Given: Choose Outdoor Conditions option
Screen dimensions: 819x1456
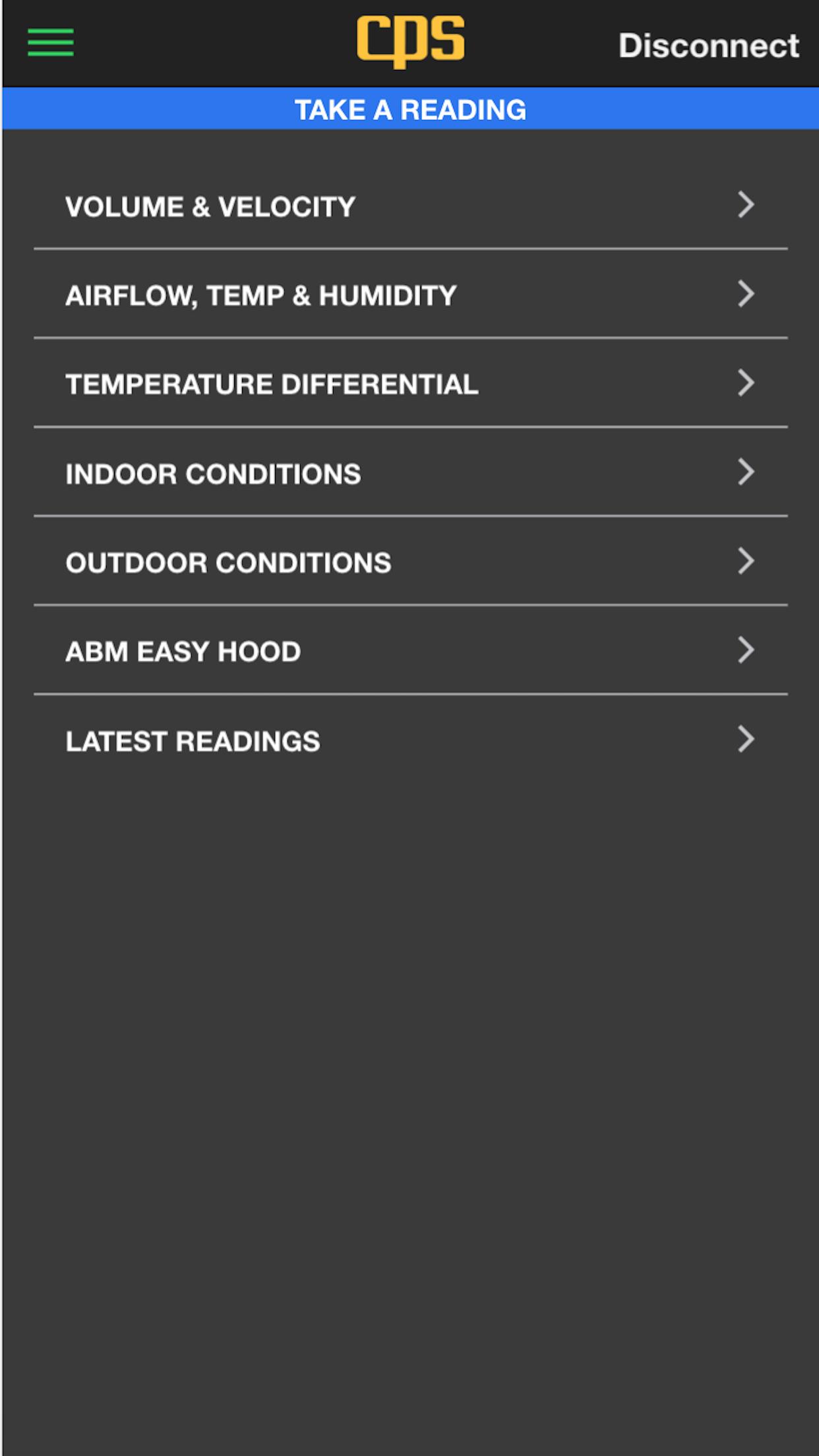Looking at the screenshot, I should tap(410, 562).
